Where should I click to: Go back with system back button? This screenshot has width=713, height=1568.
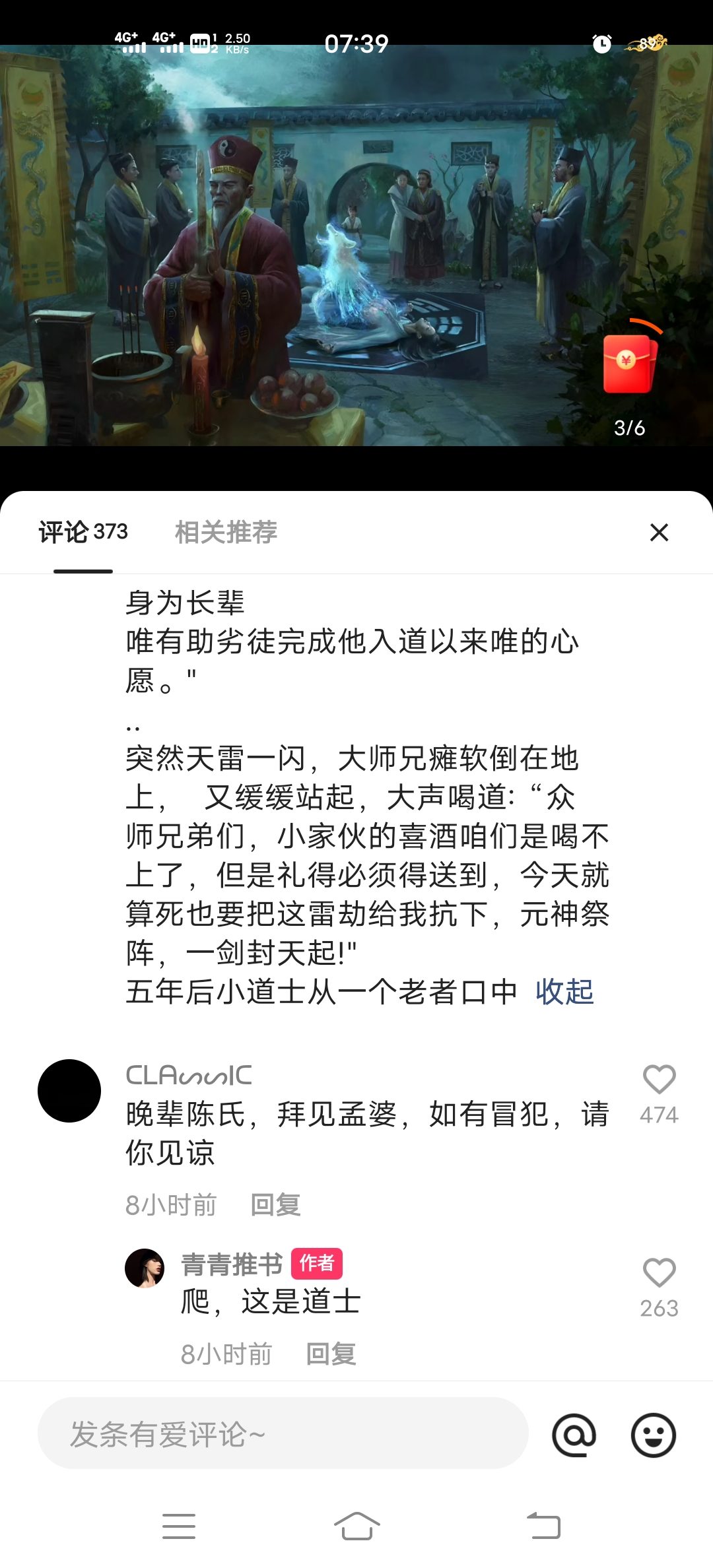coord(543,1526)
